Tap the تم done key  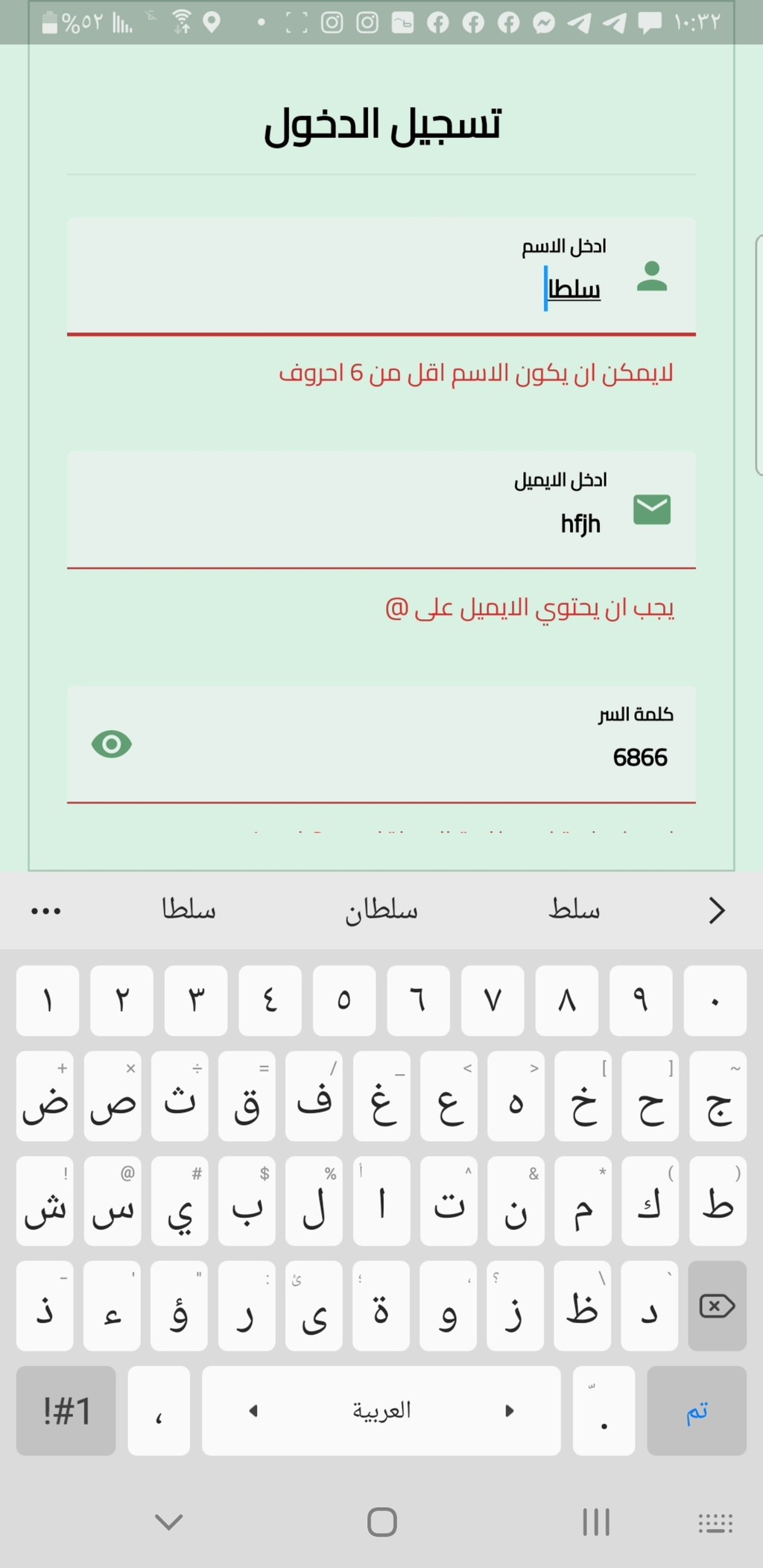tap(697, 1411)
